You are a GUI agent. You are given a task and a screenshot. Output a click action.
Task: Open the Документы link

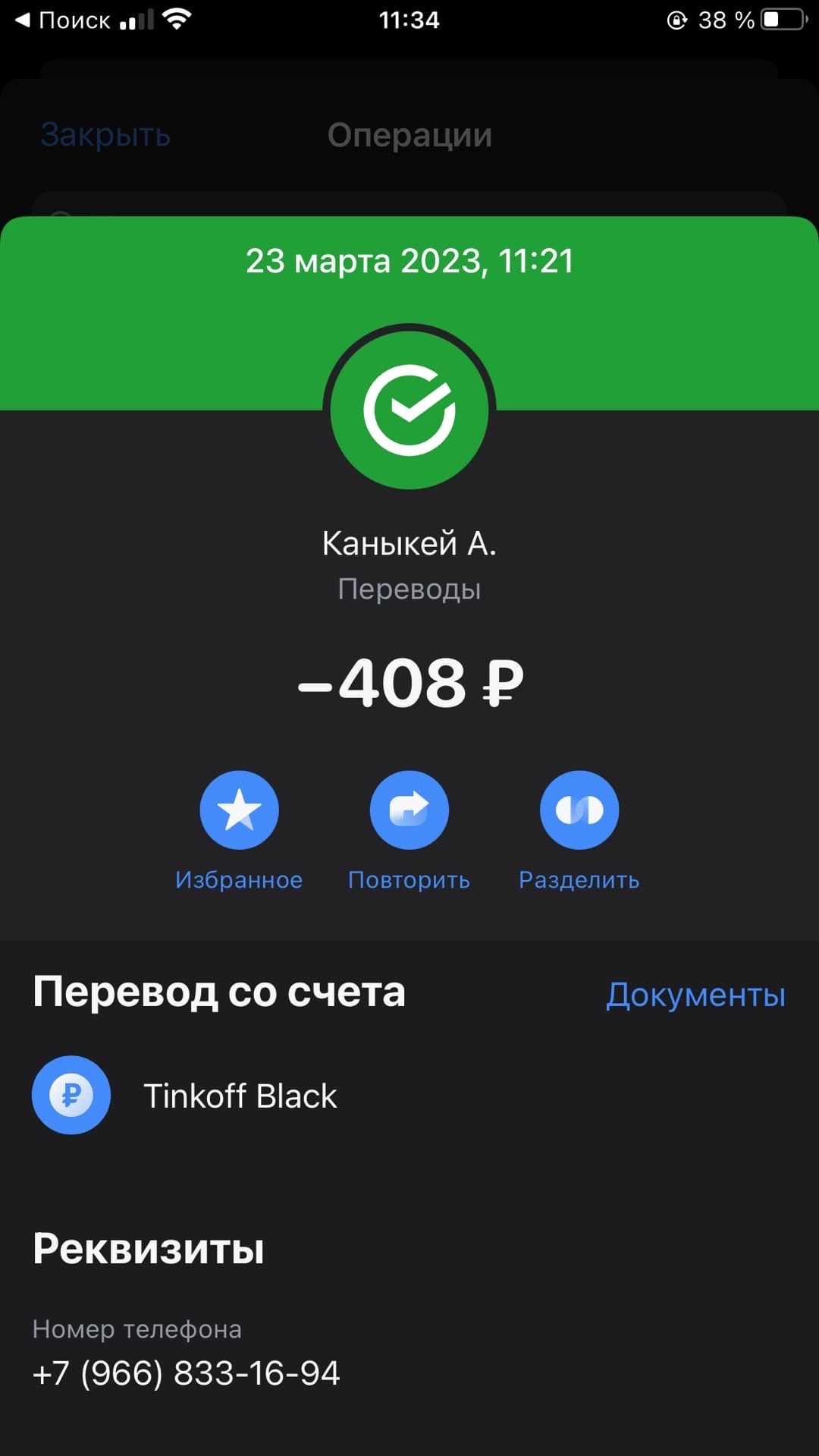(695, 995)
